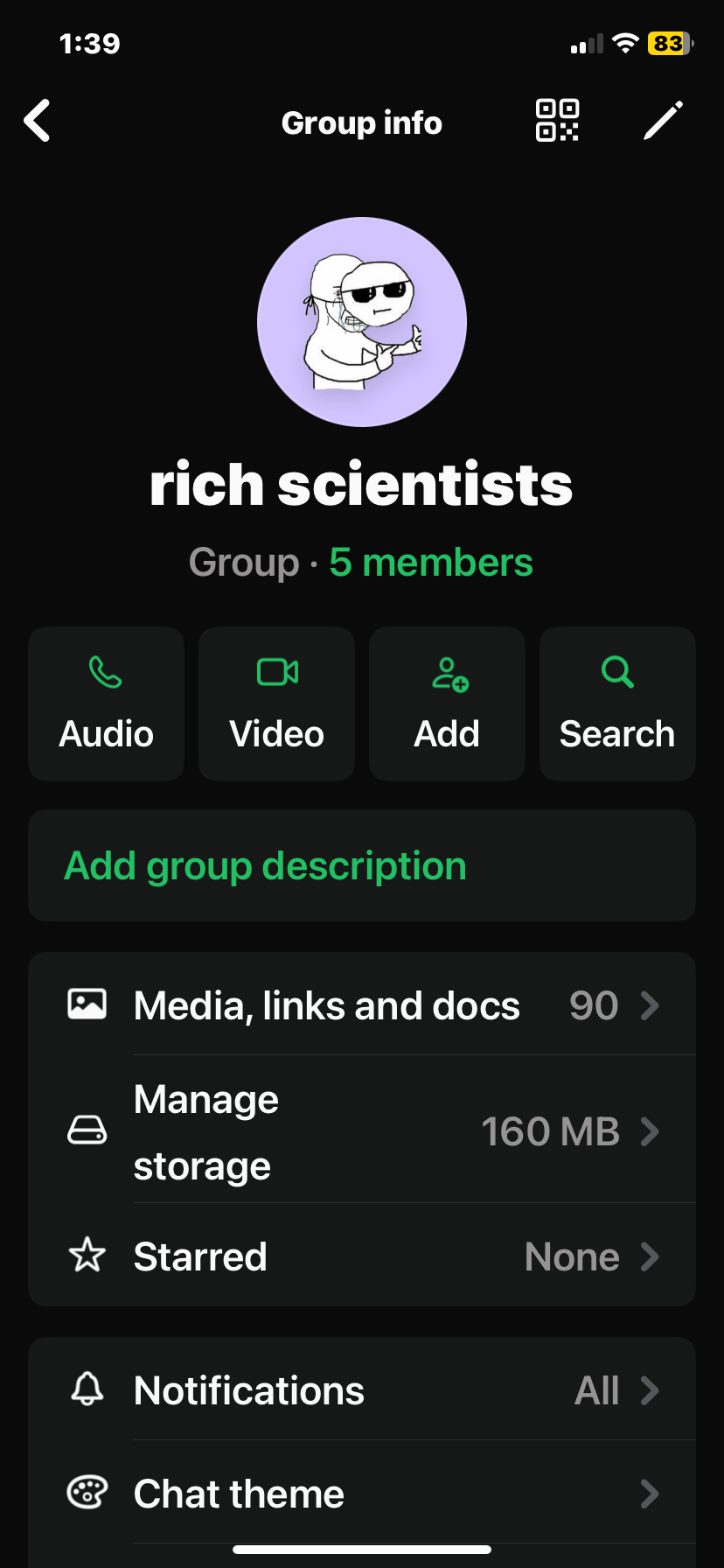The width and height of the screenshot is (724, 1568).
Task: View the group profile picture
Action: tap(362, 322)
